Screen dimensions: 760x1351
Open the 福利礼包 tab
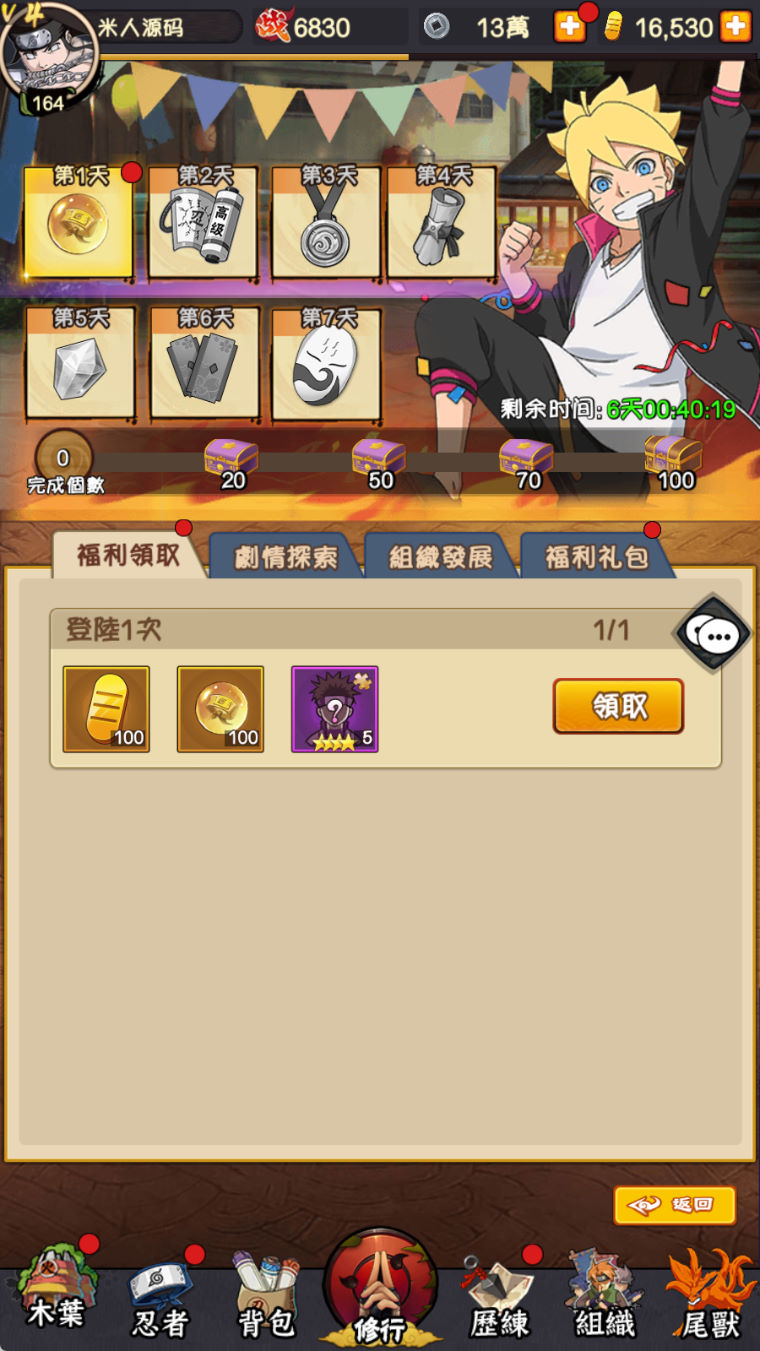click(597, 557)
